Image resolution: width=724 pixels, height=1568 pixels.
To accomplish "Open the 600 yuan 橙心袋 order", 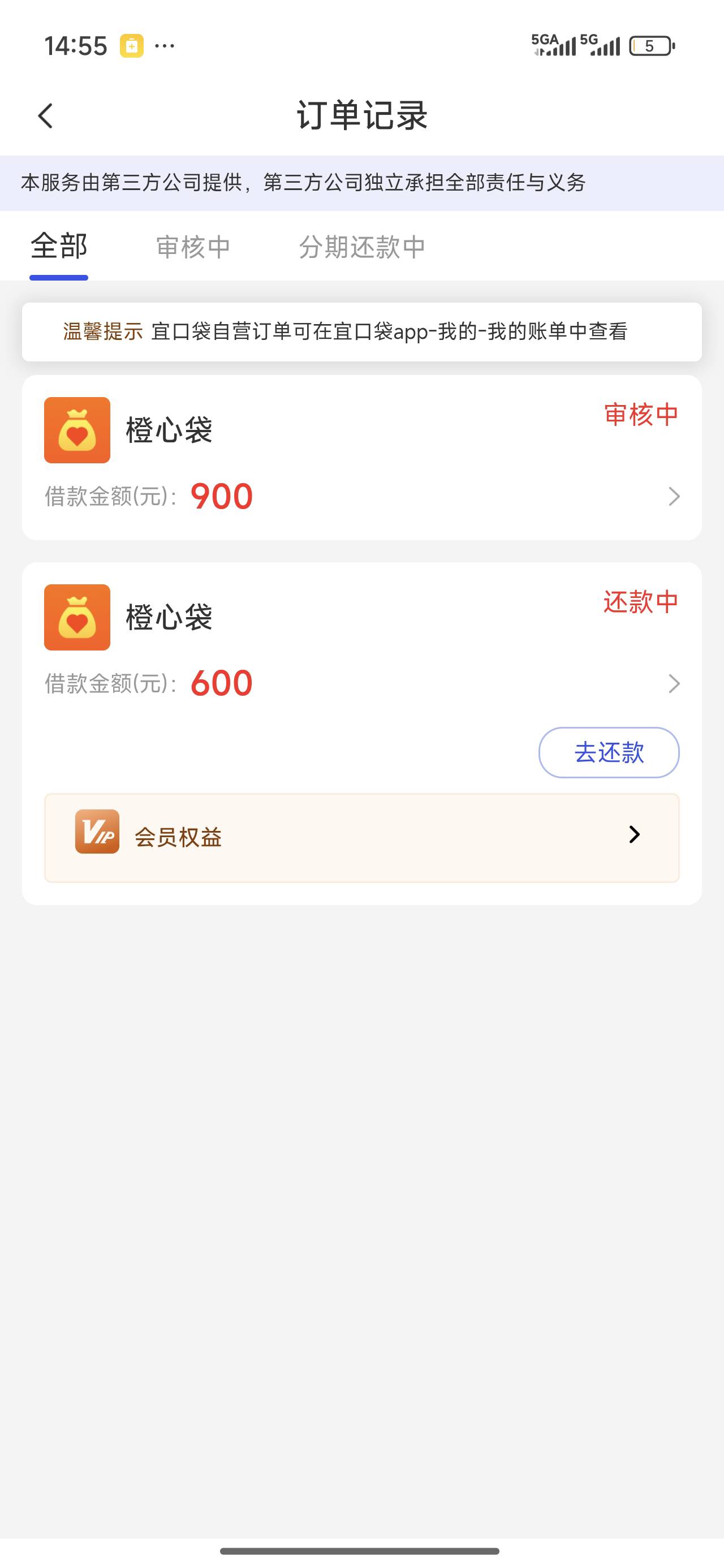I will pos(361,645).
